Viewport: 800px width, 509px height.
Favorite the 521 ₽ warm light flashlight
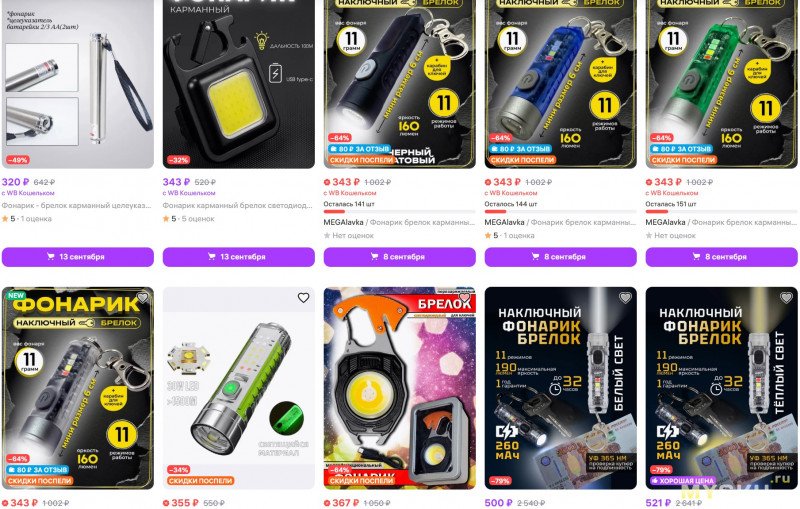[786, 298]
